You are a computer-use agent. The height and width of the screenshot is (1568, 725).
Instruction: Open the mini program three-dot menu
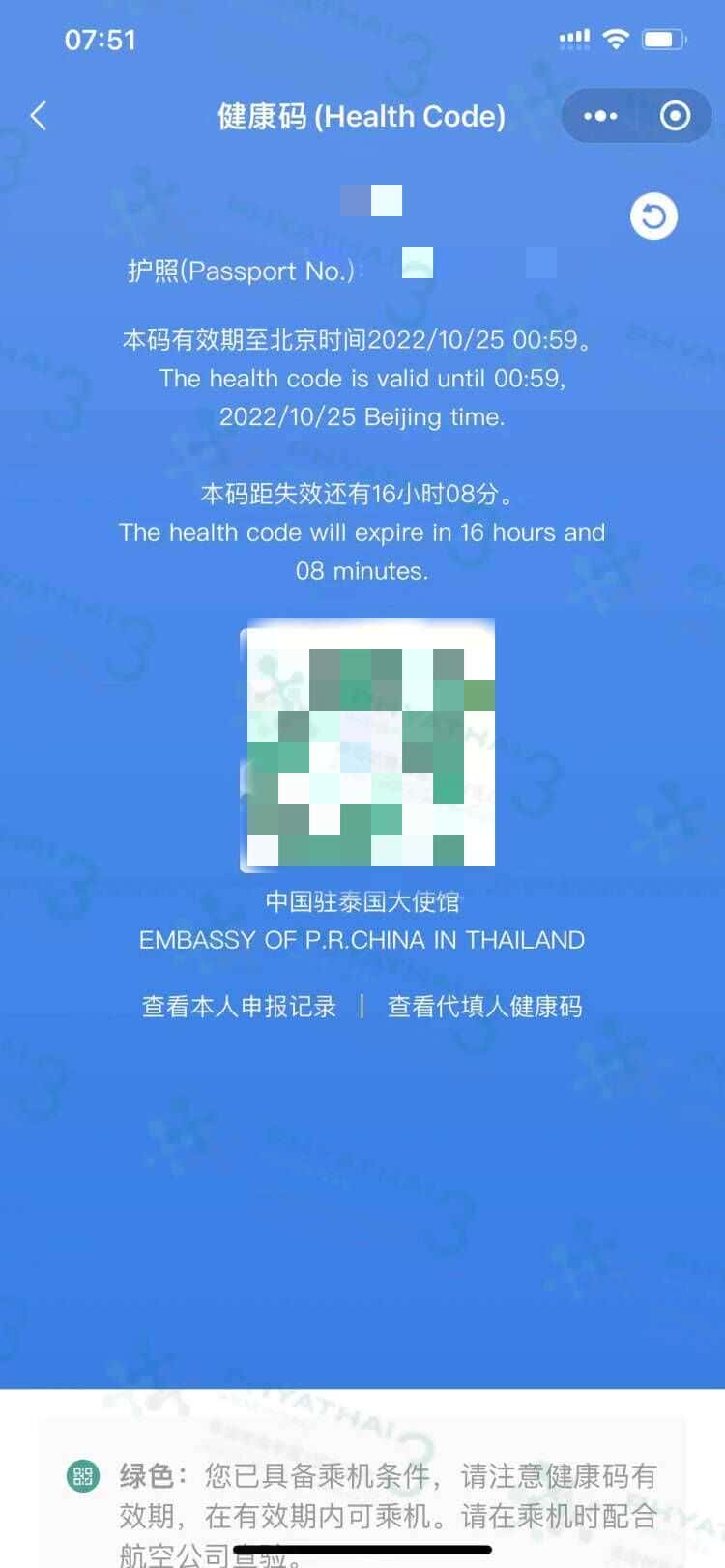tap(600, 116)
